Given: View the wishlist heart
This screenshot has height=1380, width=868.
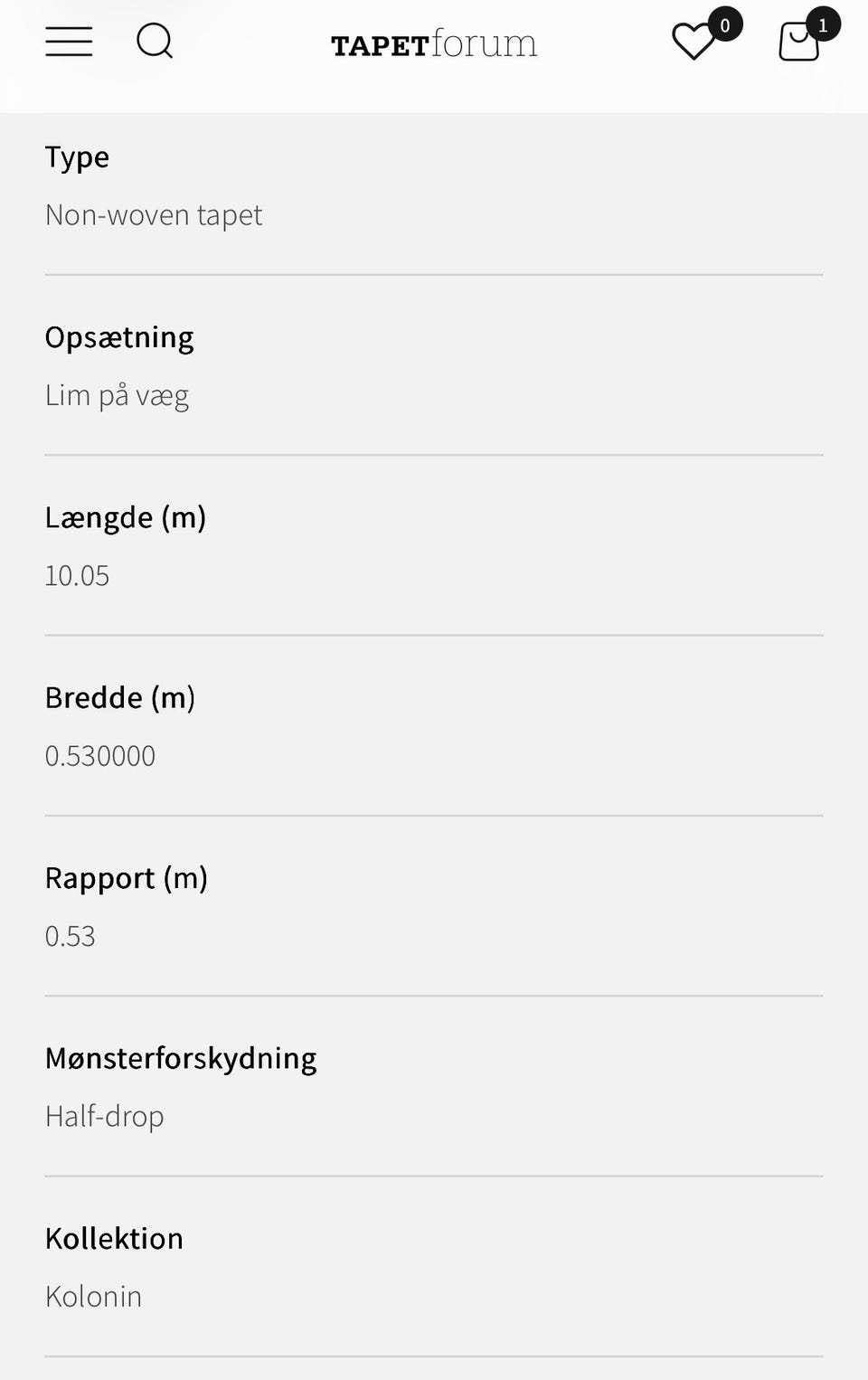Looking at the screenshot, I should click(x=694, y=42).
